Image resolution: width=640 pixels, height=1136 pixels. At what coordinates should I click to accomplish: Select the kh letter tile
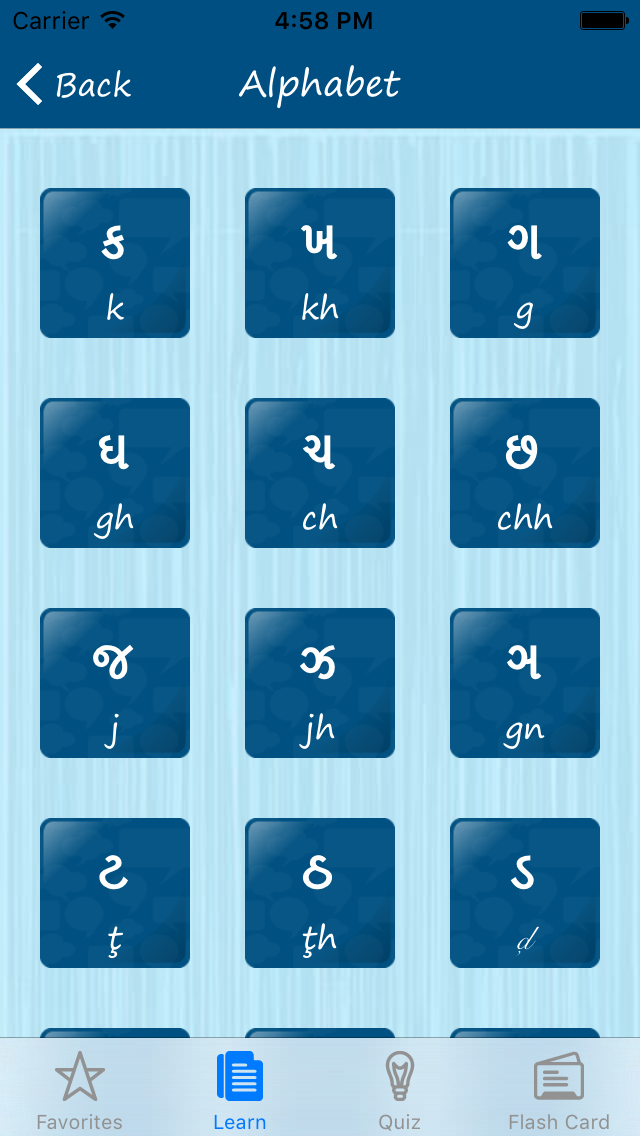(x=320, y=263)
